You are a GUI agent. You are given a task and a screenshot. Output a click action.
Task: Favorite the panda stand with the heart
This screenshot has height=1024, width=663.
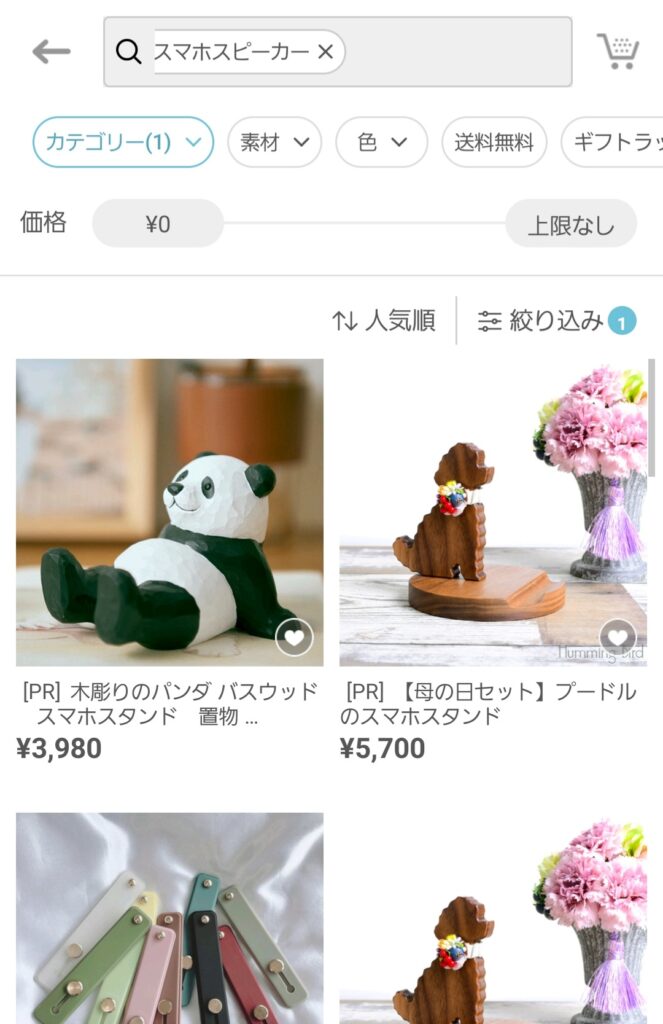click(x=293, y=637)
